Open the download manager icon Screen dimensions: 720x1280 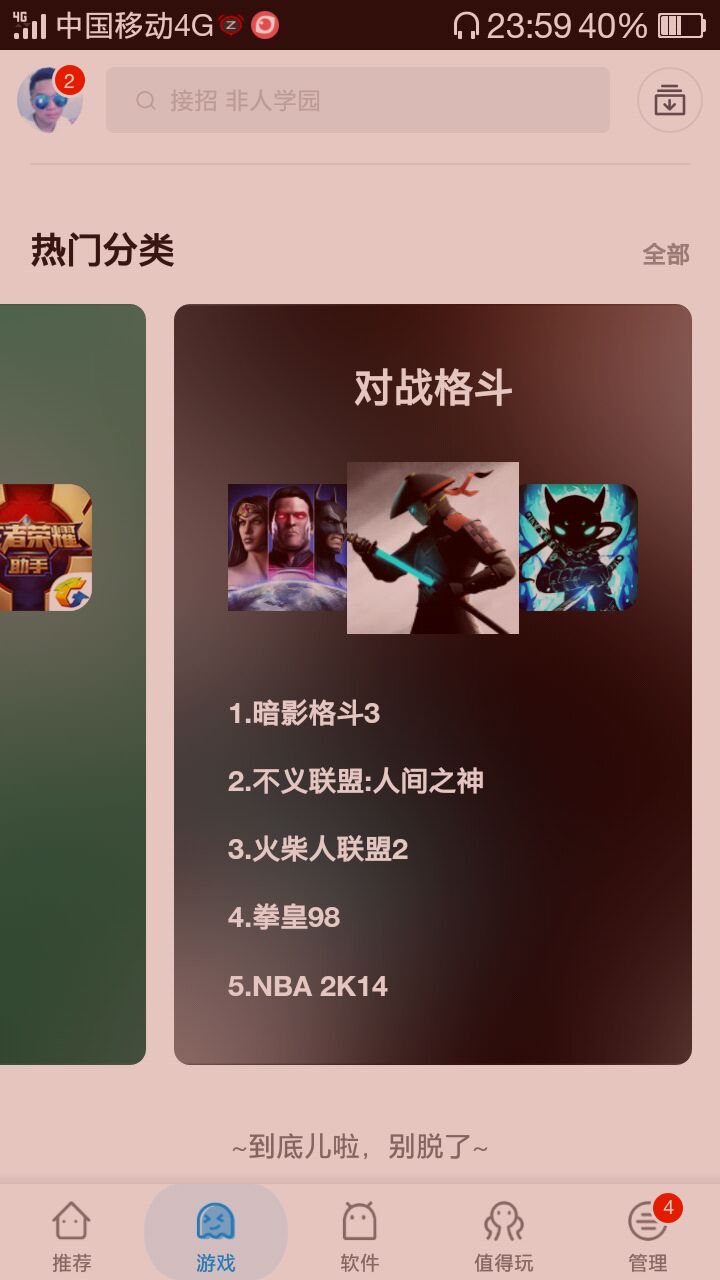click(x=669, y=100)
